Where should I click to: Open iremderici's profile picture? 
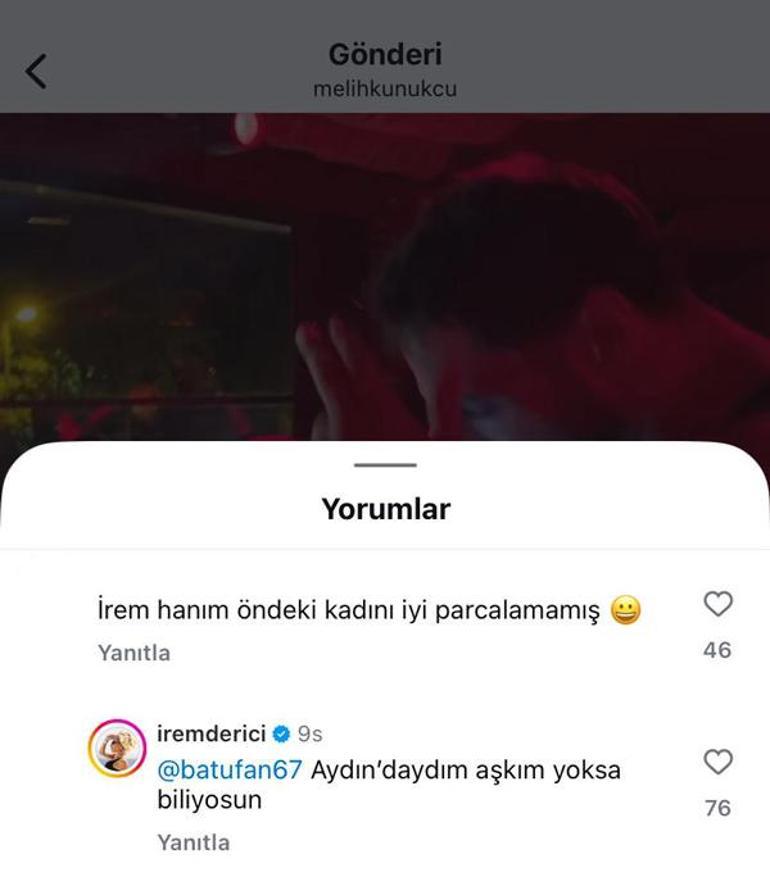point(117,748)
